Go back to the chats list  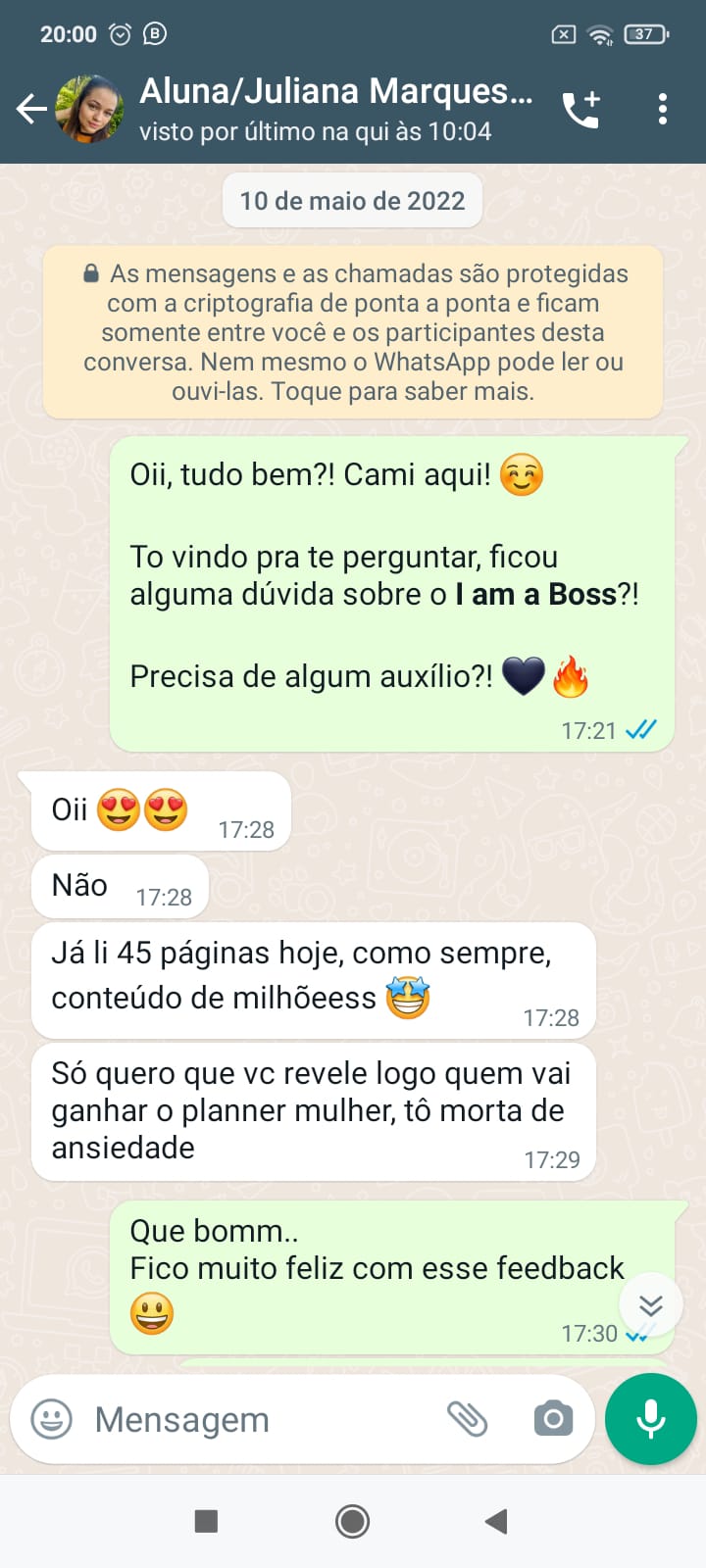31,109
